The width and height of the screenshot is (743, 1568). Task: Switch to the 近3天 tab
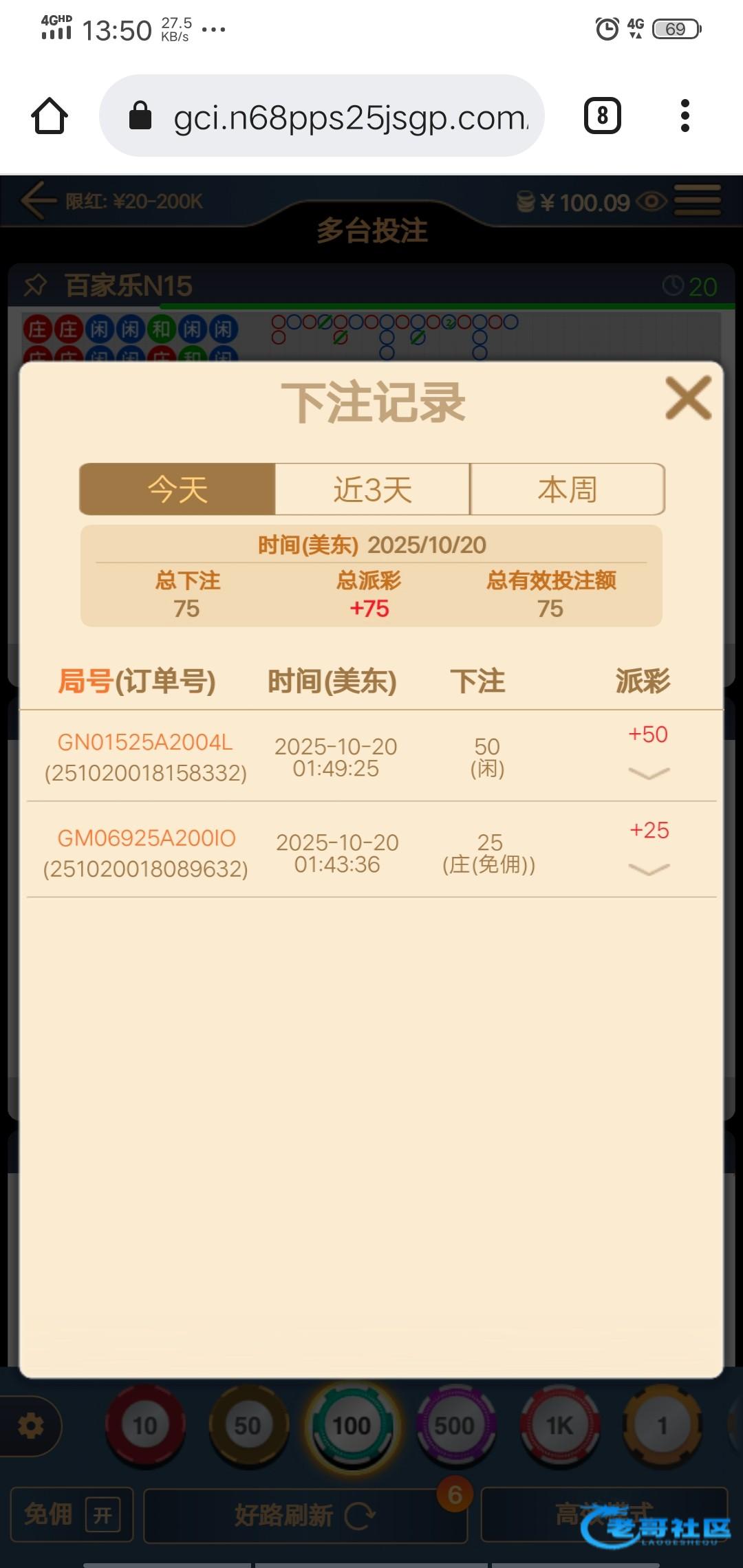click(x=372, y=490)
